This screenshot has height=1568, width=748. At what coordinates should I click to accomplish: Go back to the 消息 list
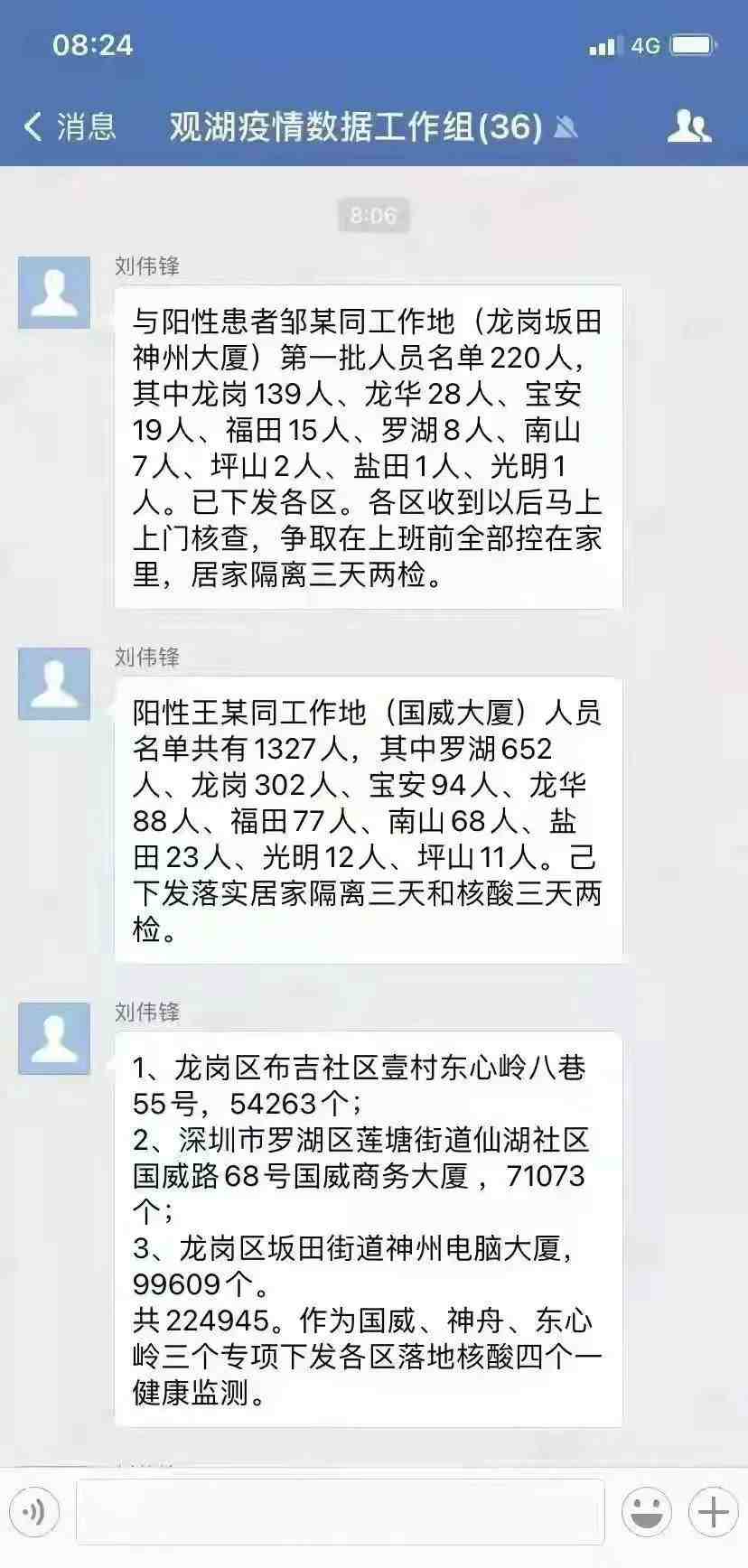69,126
